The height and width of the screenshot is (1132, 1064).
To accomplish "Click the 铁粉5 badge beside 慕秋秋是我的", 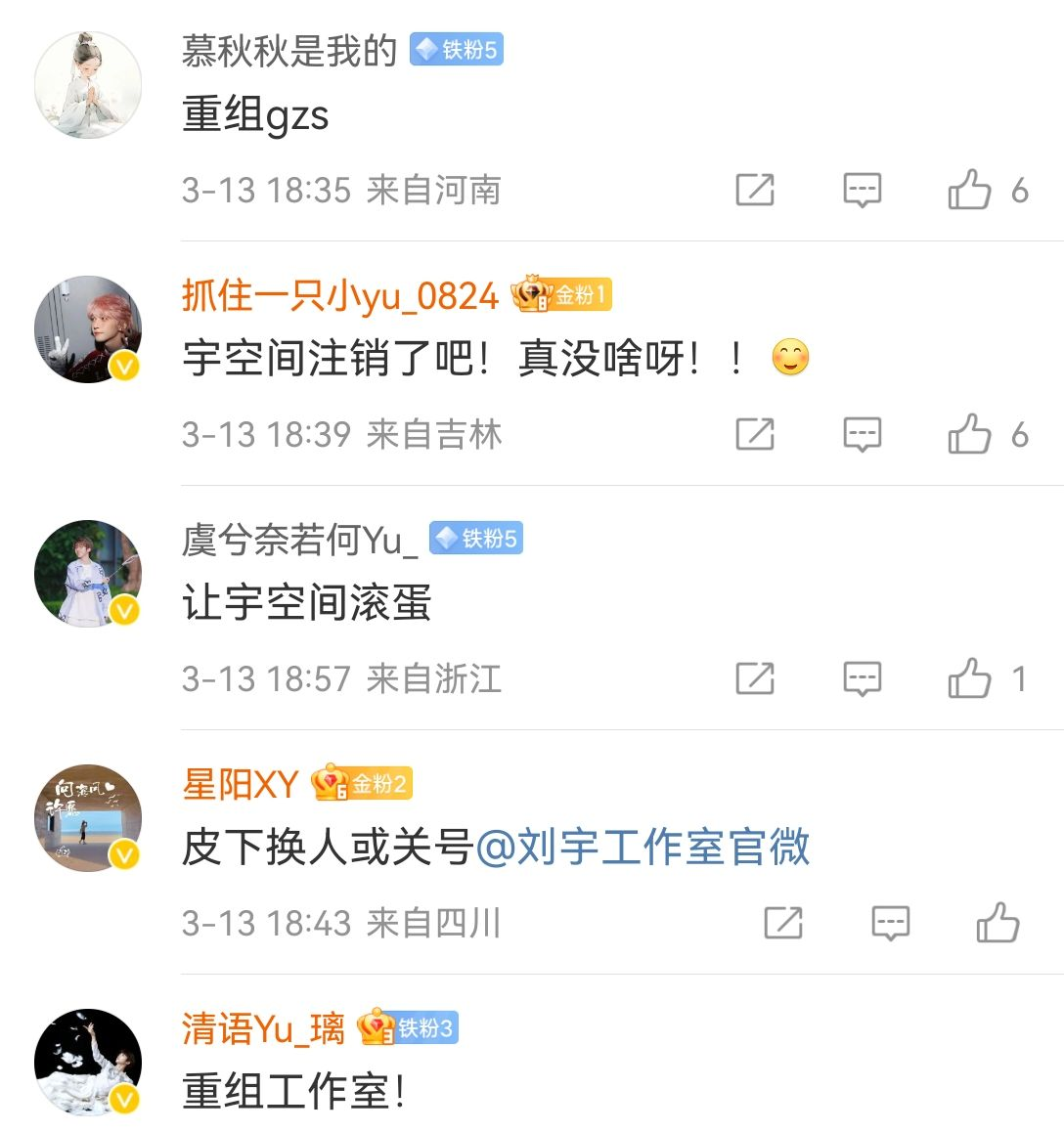I will pos(457,50).
